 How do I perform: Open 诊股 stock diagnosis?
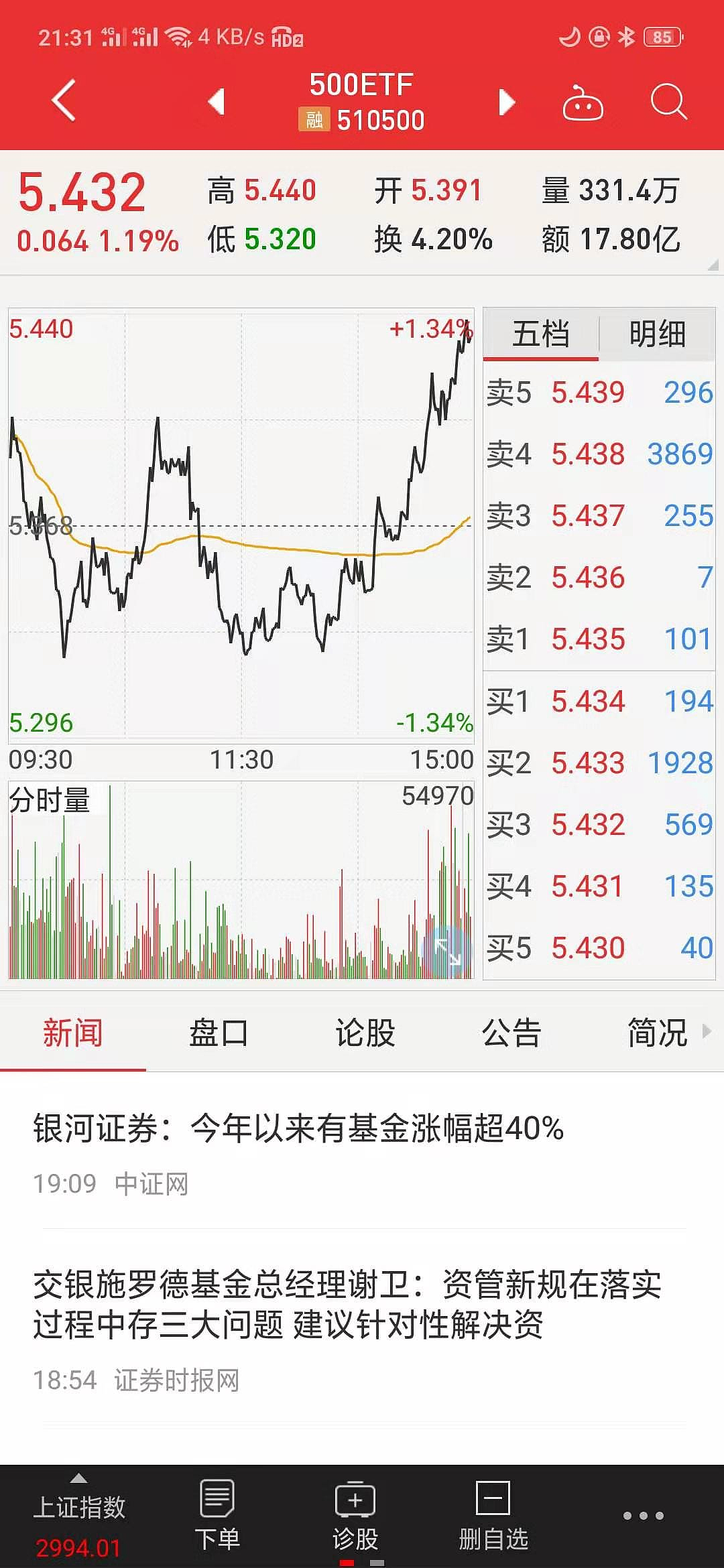click(355, 1516)
